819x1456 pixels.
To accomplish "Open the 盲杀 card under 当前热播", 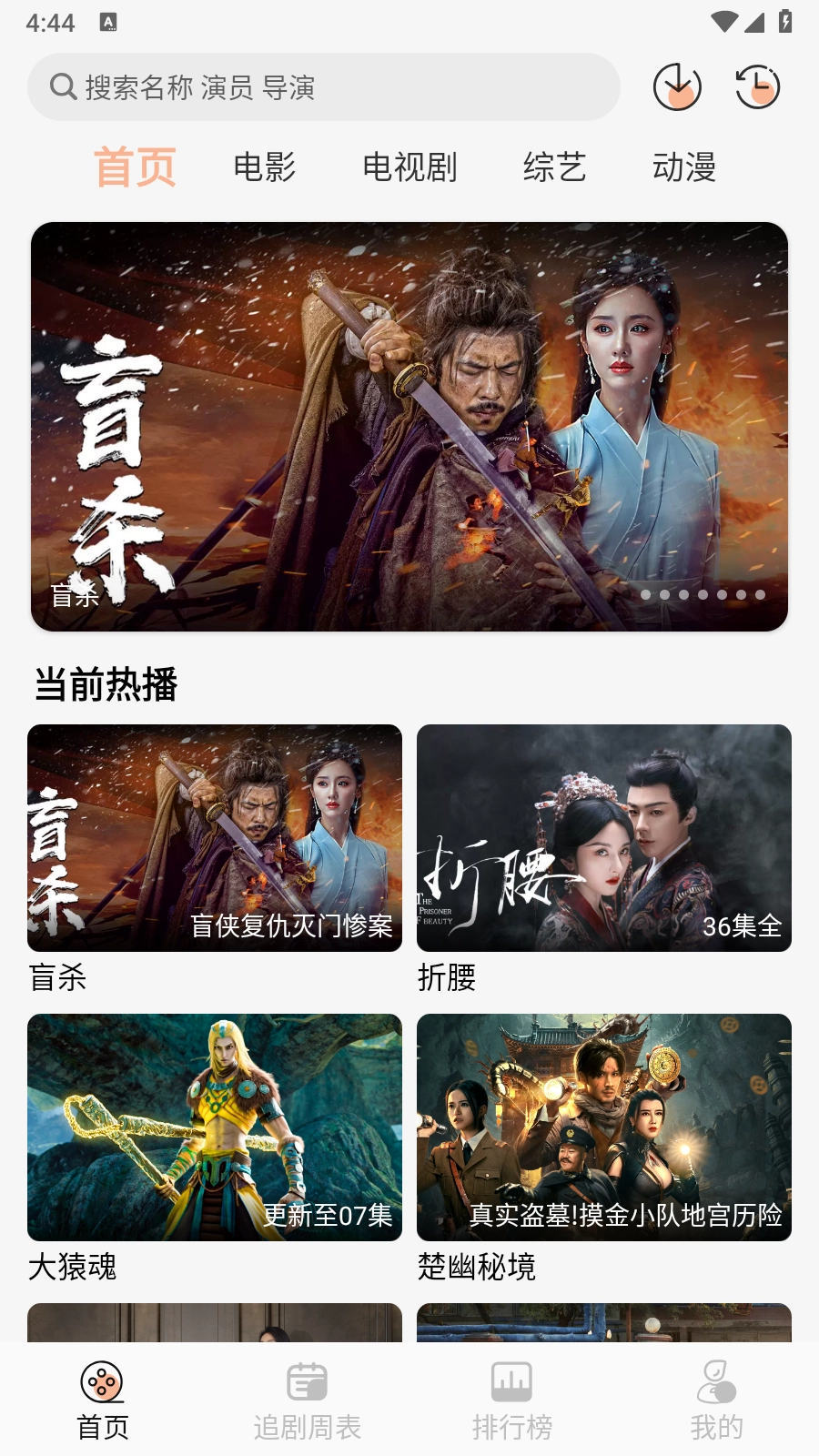I will [x=215, y=838].
